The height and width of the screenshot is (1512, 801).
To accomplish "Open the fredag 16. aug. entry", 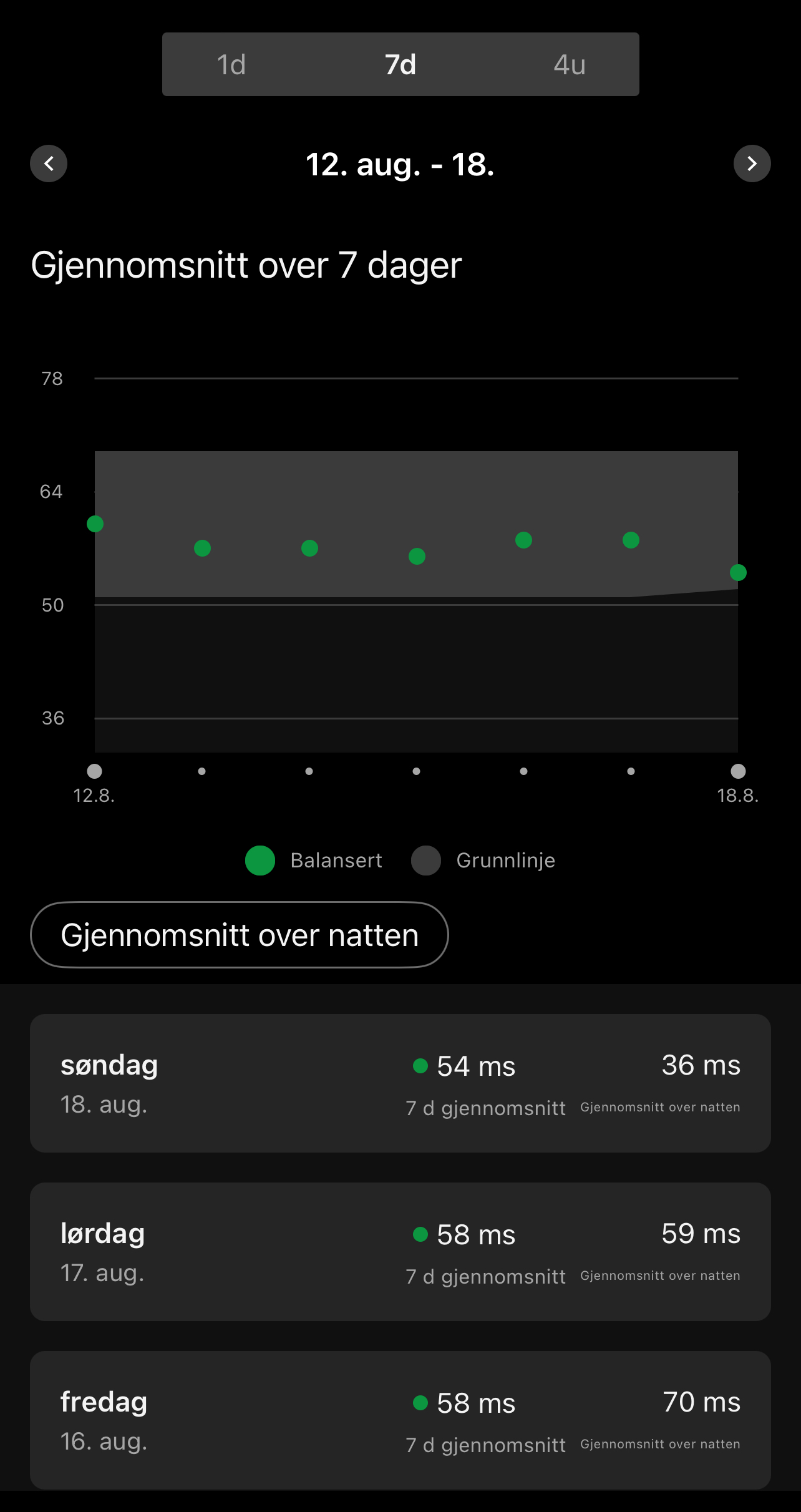I will (400, 1420).
